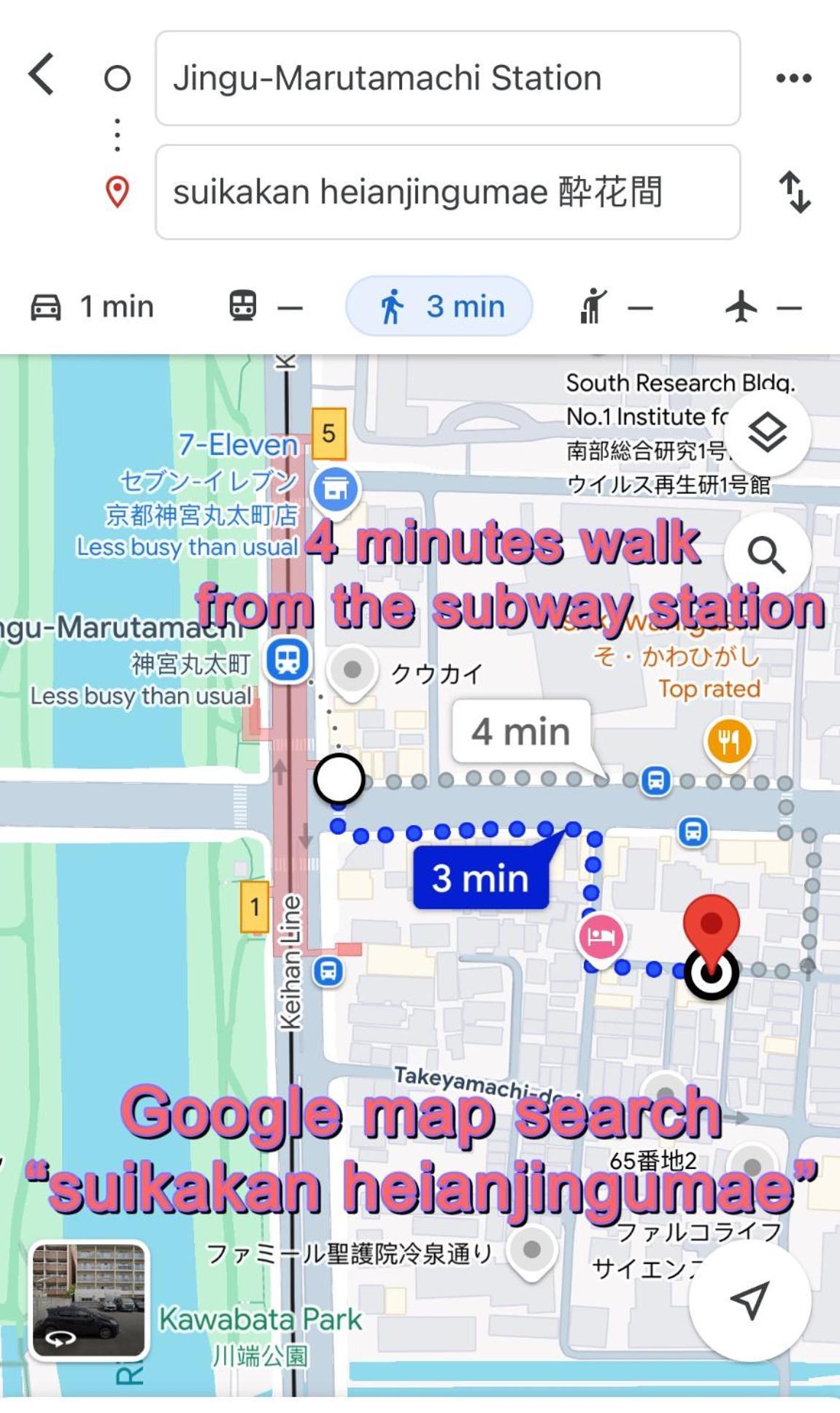Select the walking 3 min tab
This screenshot has height=1413, width=840.
[x=439, y=307]
